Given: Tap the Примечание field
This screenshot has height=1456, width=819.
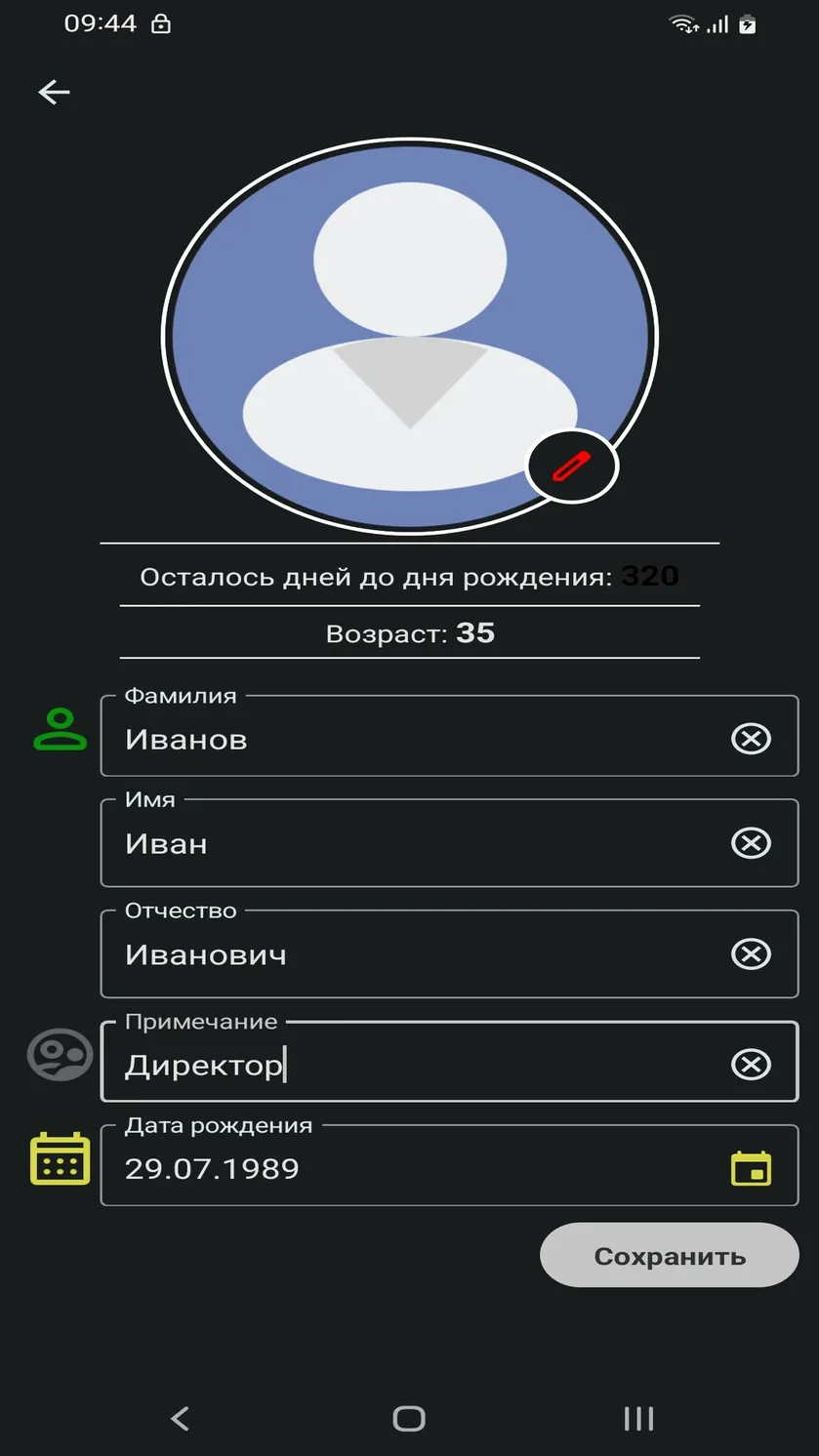Looking at the screenshot, I should [449, 1063].
